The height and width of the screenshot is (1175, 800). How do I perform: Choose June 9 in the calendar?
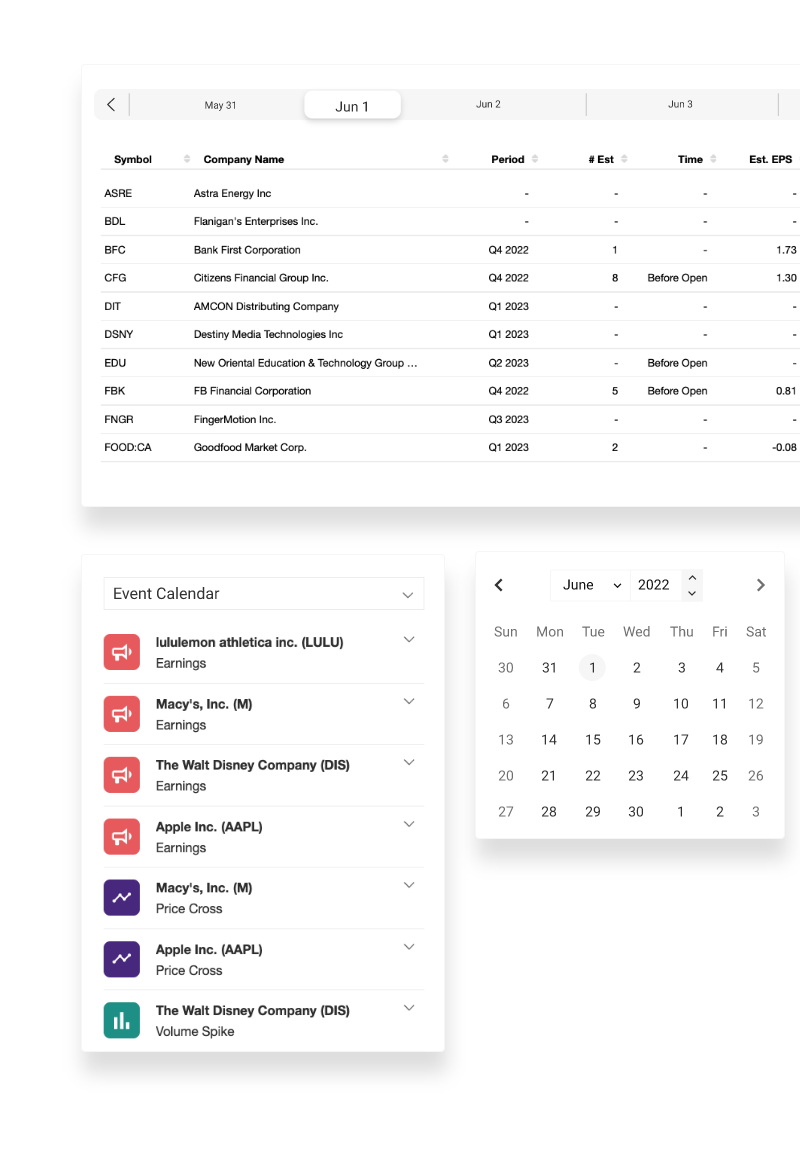636,704
